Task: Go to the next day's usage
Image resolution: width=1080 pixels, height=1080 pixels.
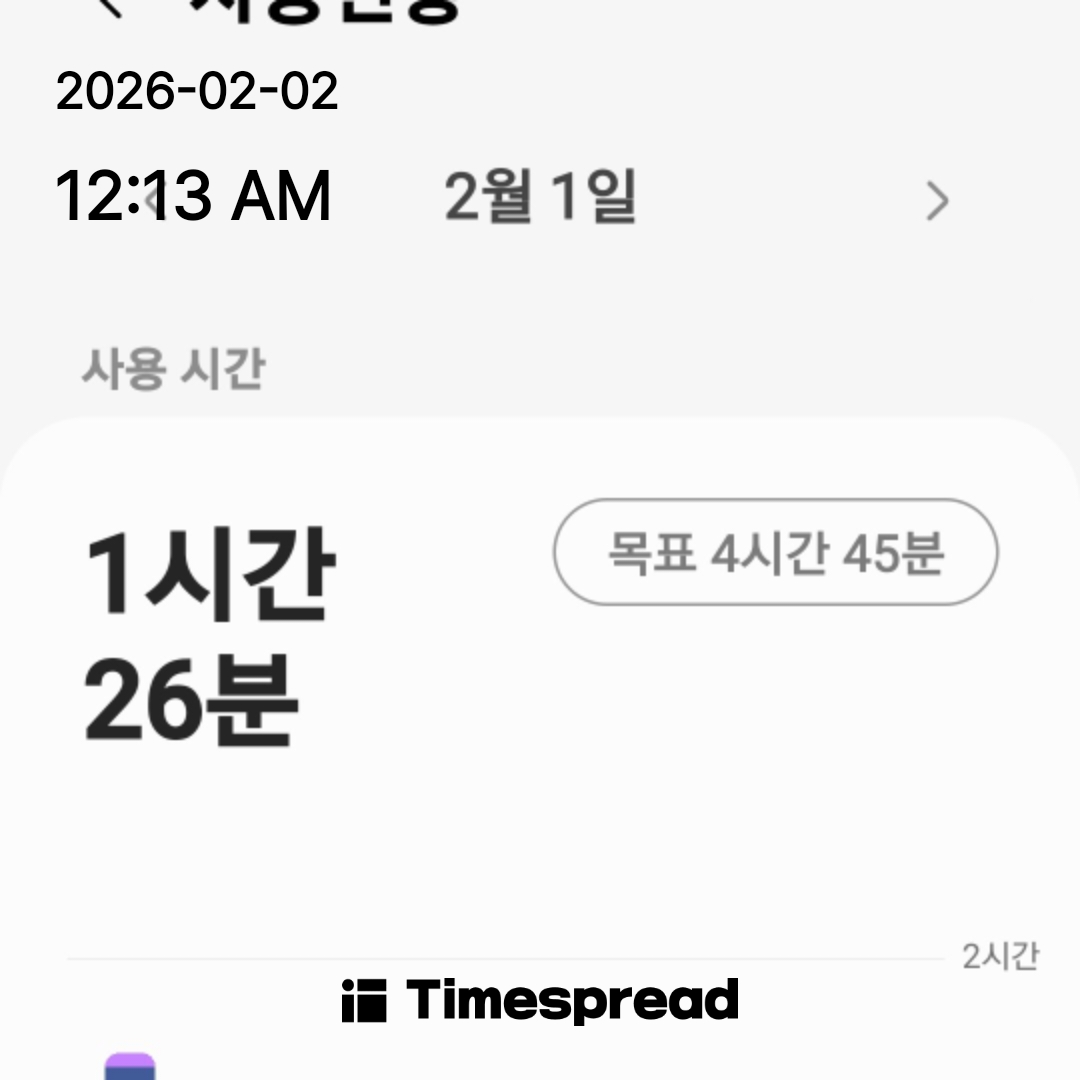Action: click(x=937, y=202)
